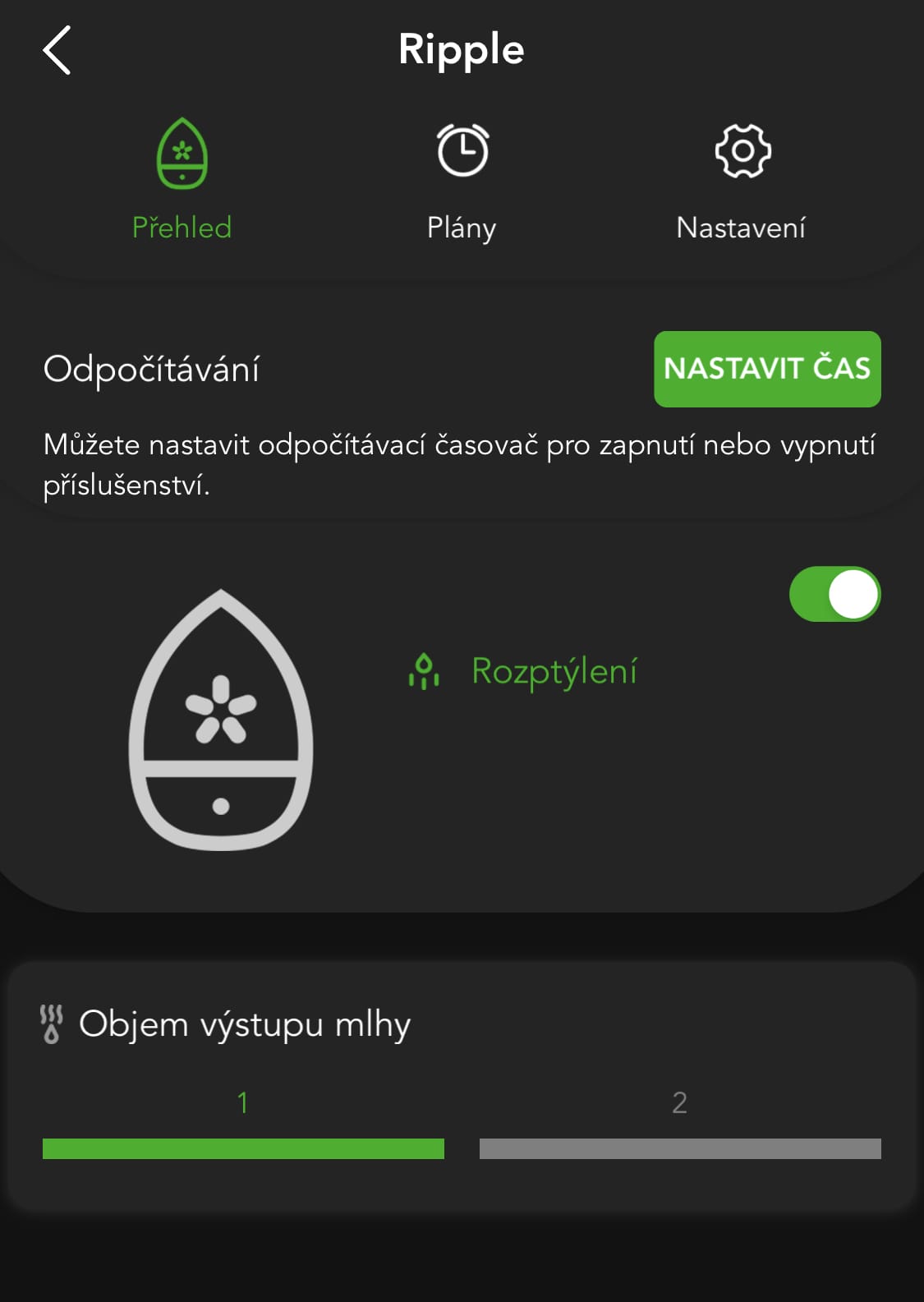Go back using the top arrow
Viewport: 924px width, 1302px height.
57,50
